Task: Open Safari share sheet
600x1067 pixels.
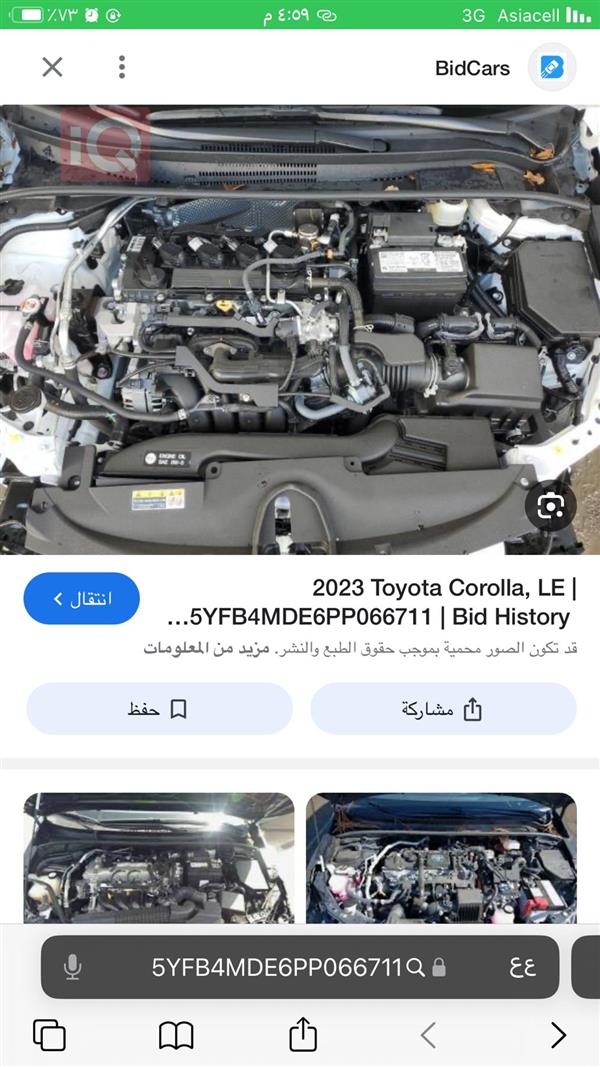Action: [303, 1035]
